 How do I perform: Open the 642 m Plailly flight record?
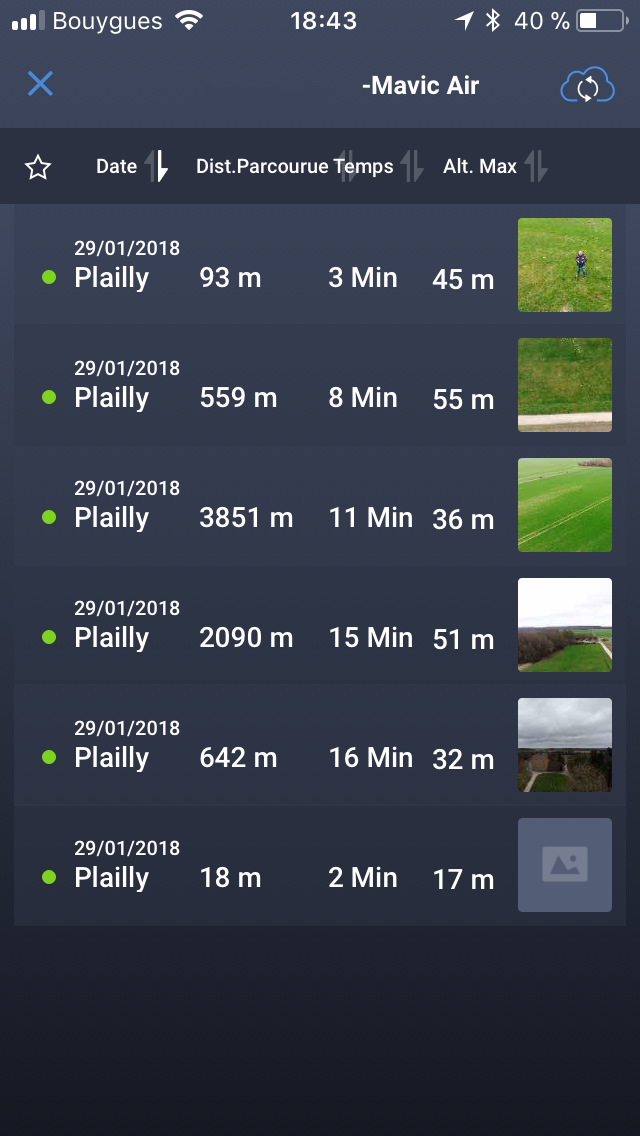coord(320,745)
